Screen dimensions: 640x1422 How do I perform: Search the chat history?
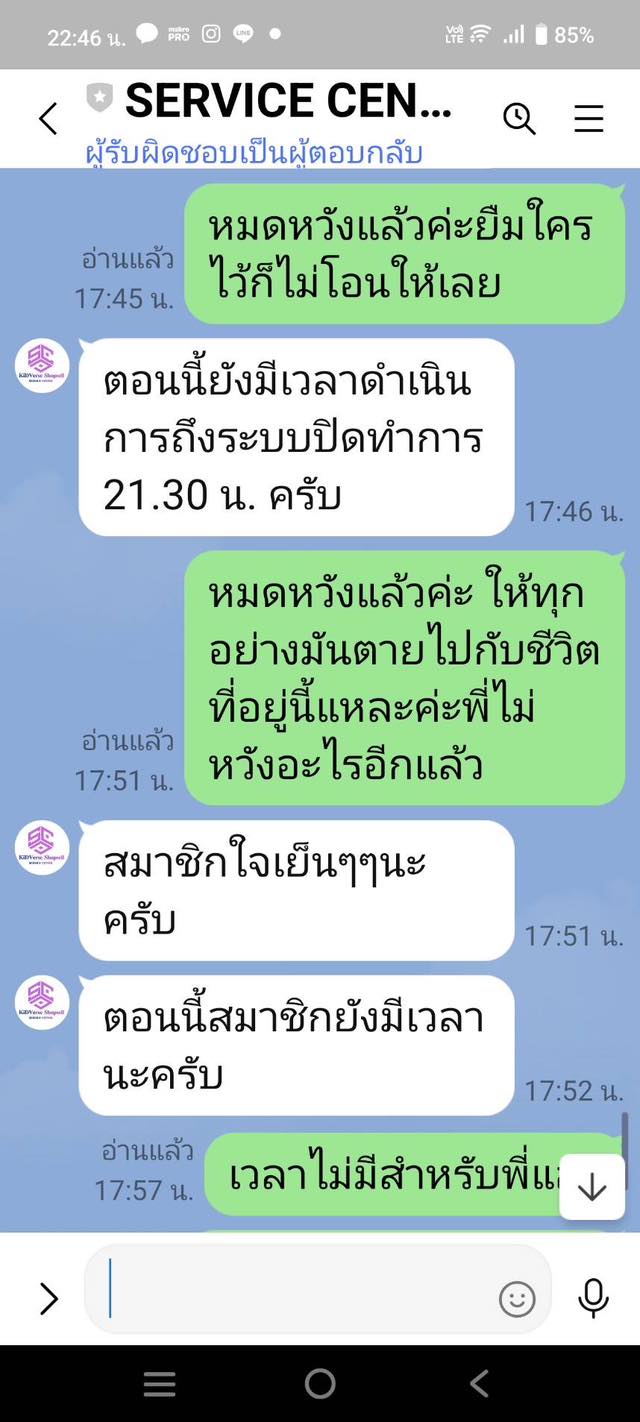[519, 119]
